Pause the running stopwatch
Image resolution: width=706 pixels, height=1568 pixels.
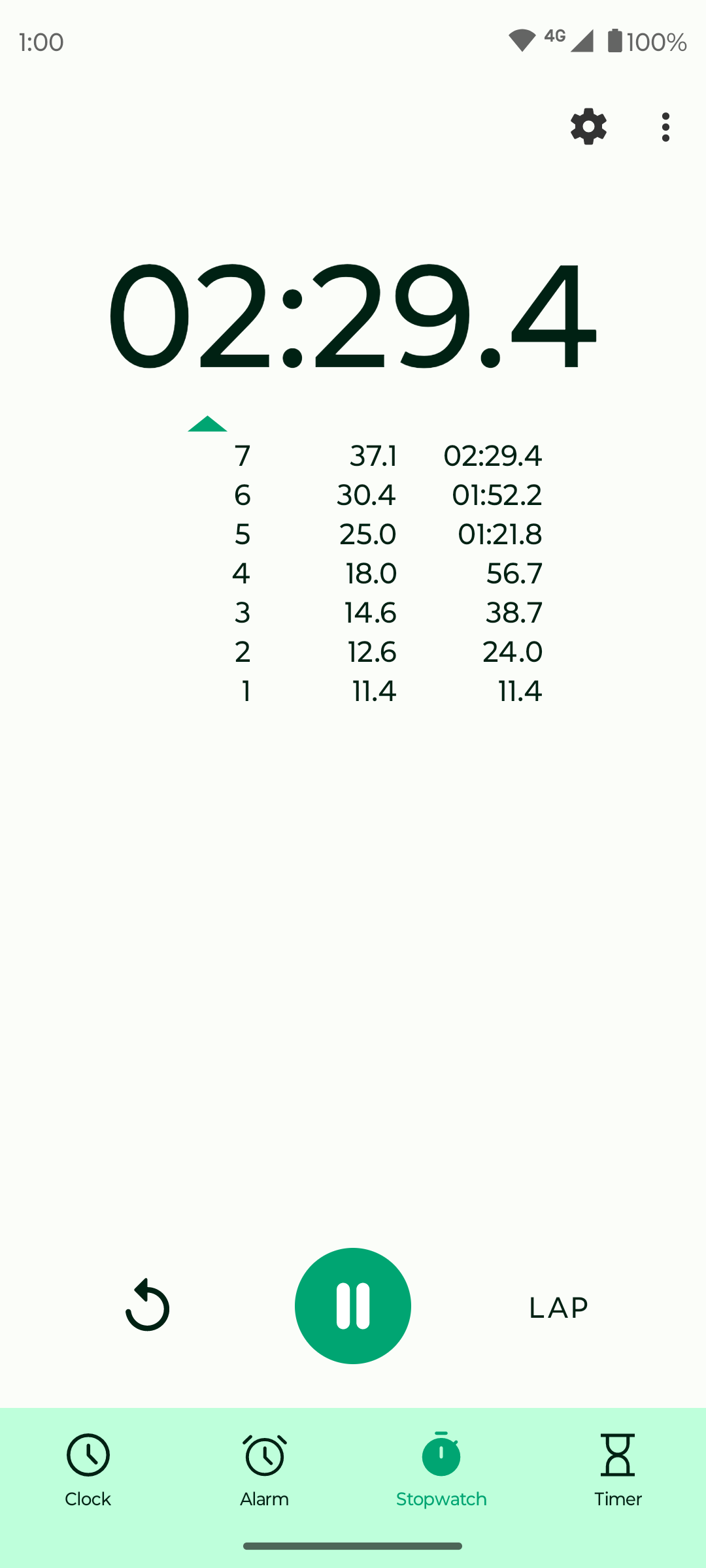353,1306
